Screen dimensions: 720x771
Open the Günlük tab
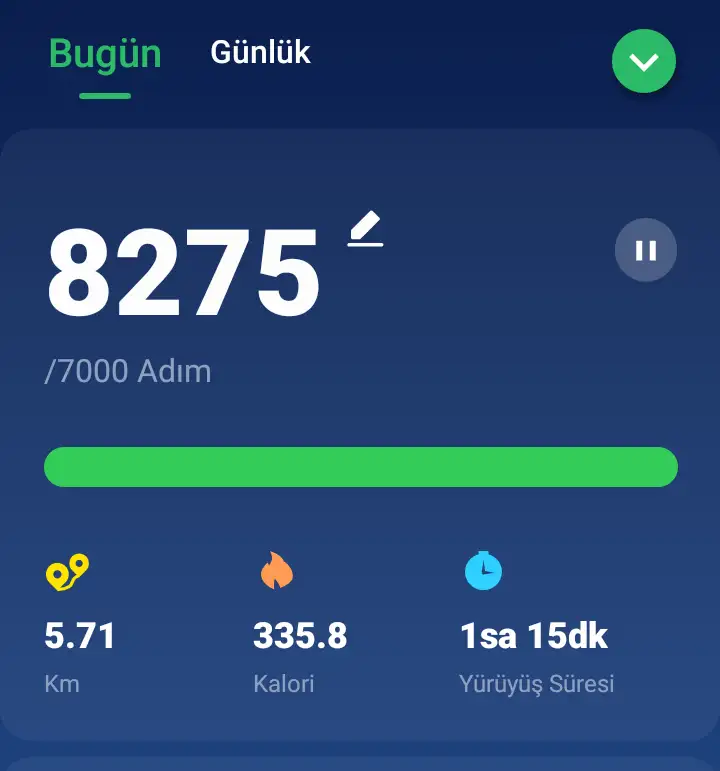coord(260,52)
